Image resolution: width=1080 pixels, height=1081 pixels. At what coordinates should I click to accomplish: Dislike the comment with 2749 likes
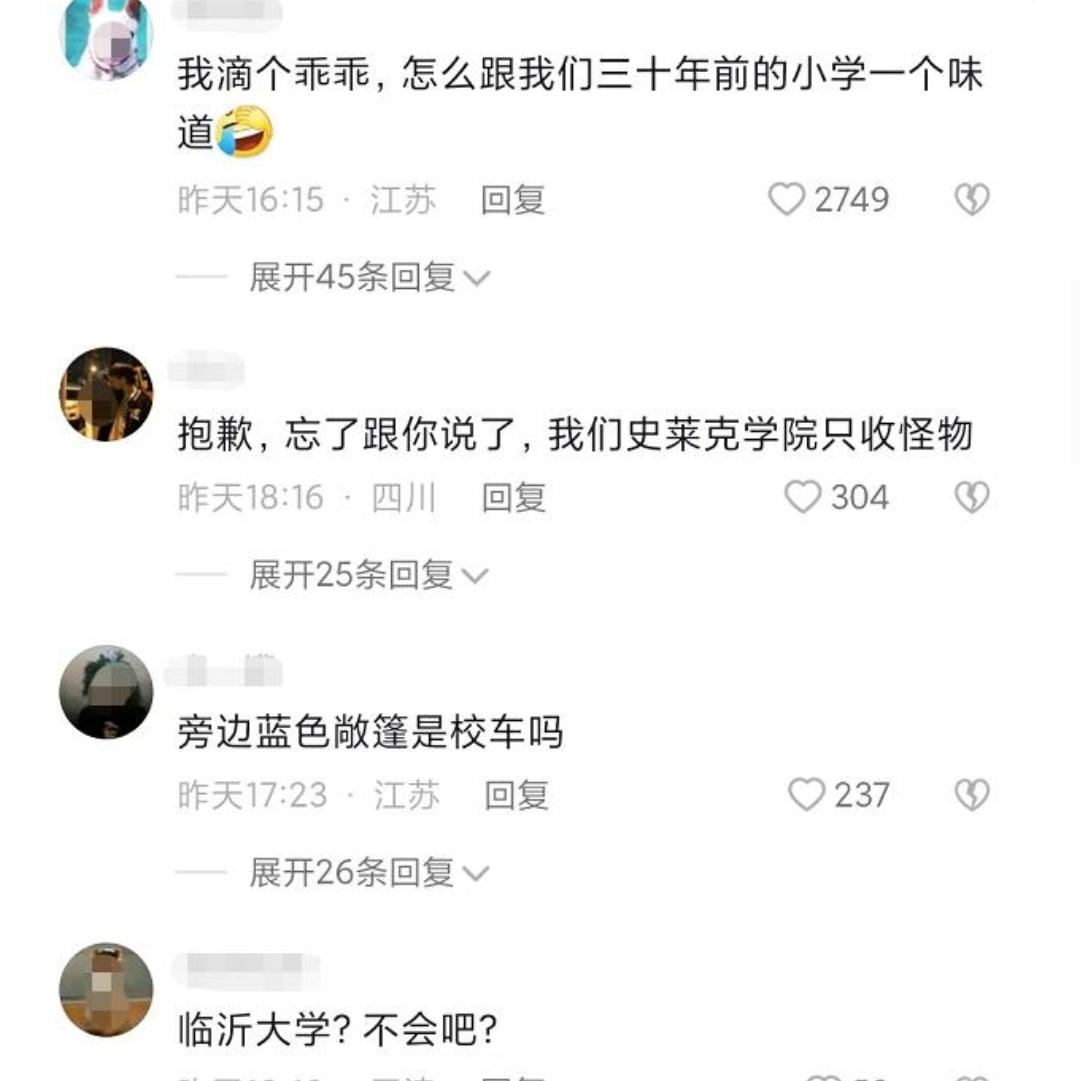point(971,200)
